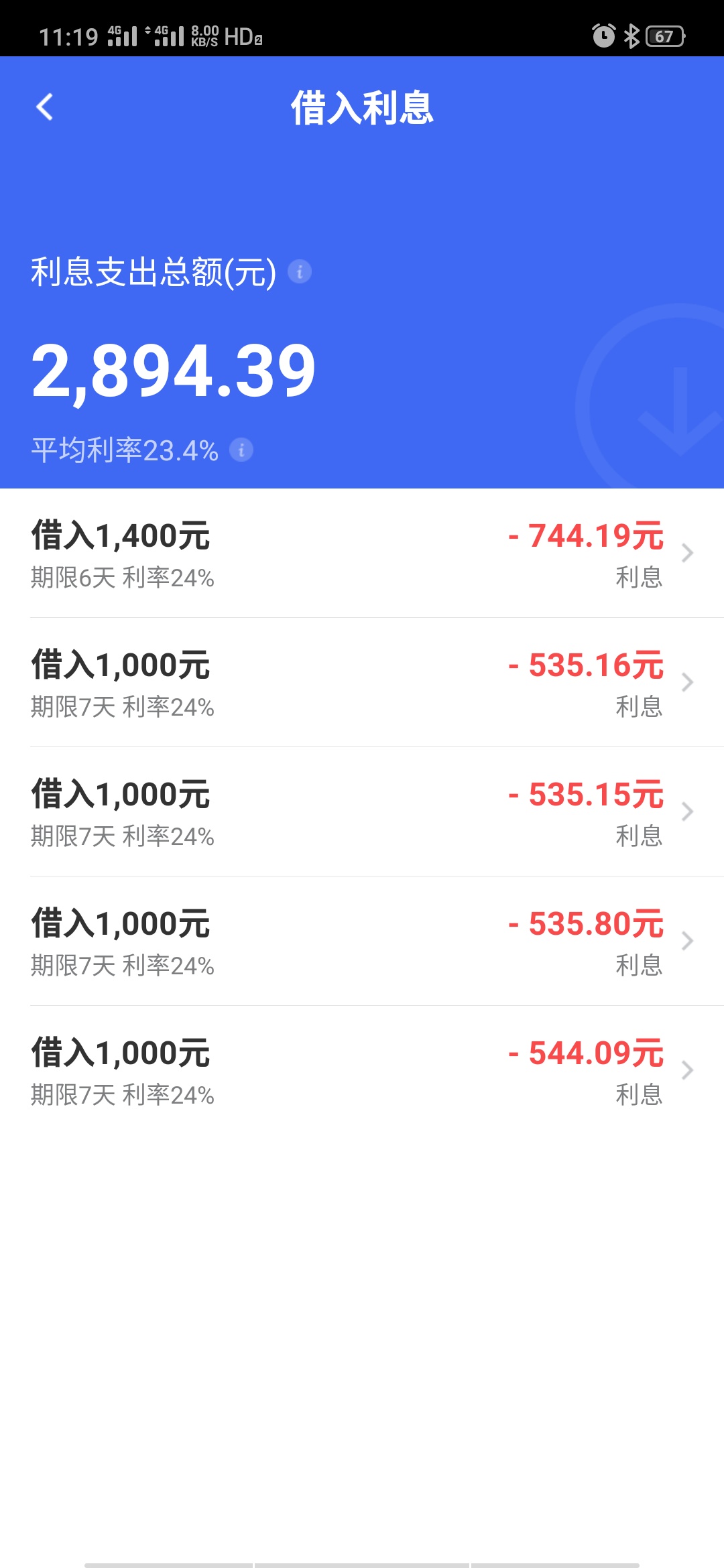Tap info icon beside 利息支出总额(元)

pos(300,271)
